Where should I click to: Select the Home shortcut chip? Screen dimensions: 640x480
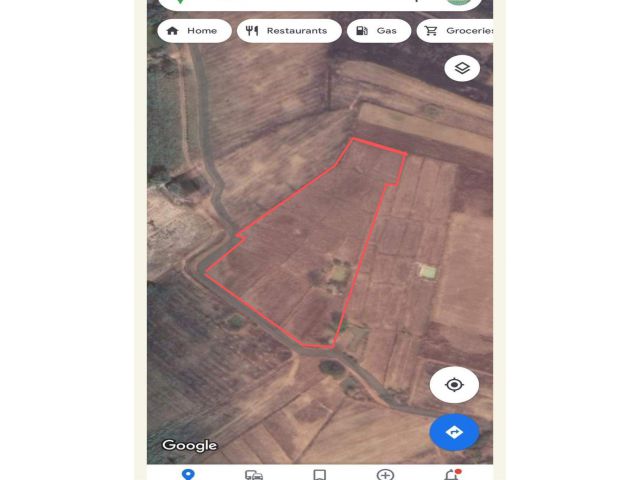pos(194,31)
